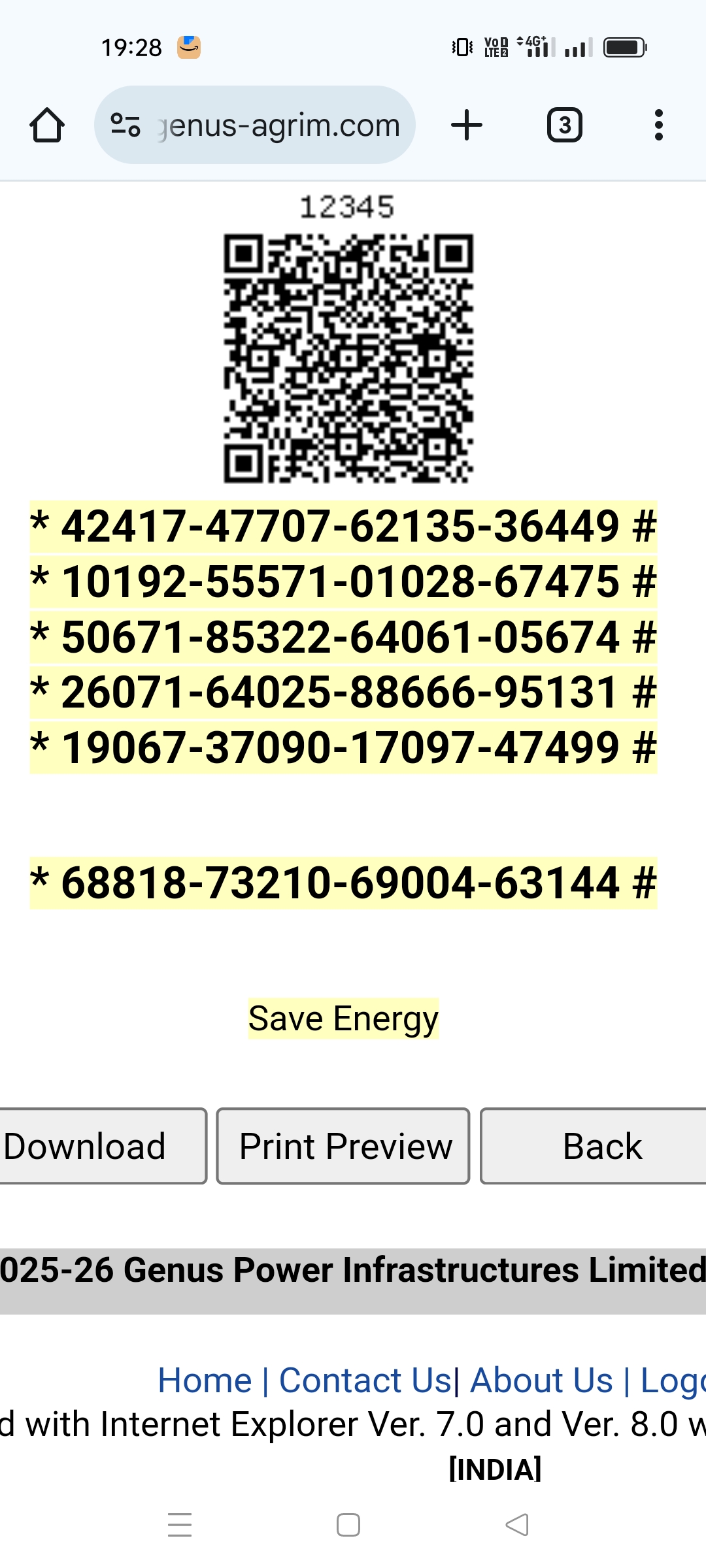Screen dimensions: 706x1568
Task: Tap the system back navigation button
Action: [x=517, y=1525]
